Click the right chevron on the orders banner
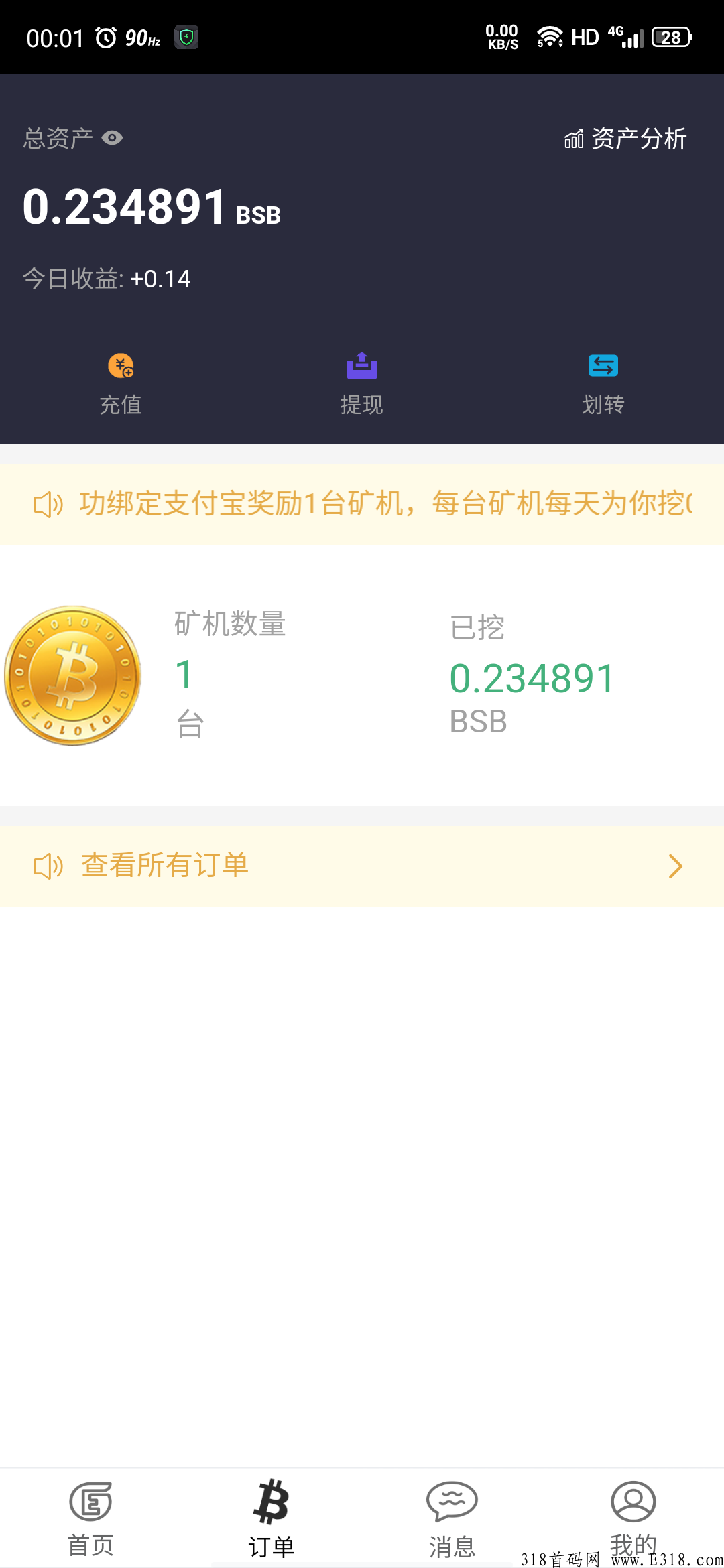 676,866
